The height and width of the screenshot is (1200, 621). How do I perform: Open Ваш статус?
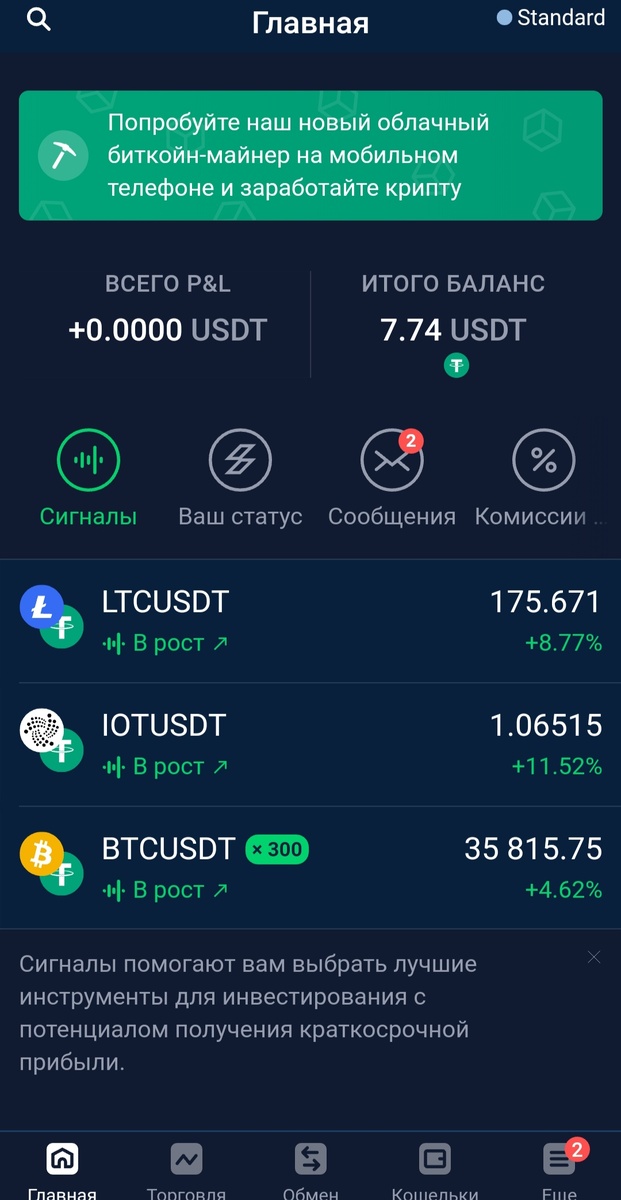(240, 477)
